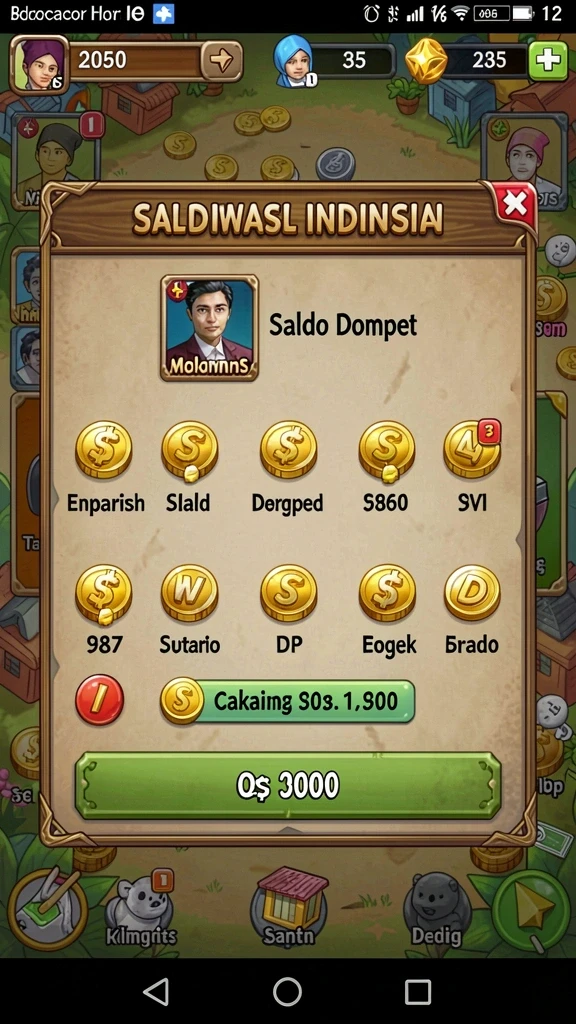The width and height of the screenshot is (576, 1024).
Task: Select the 987 coin
Action: [104, 594]
